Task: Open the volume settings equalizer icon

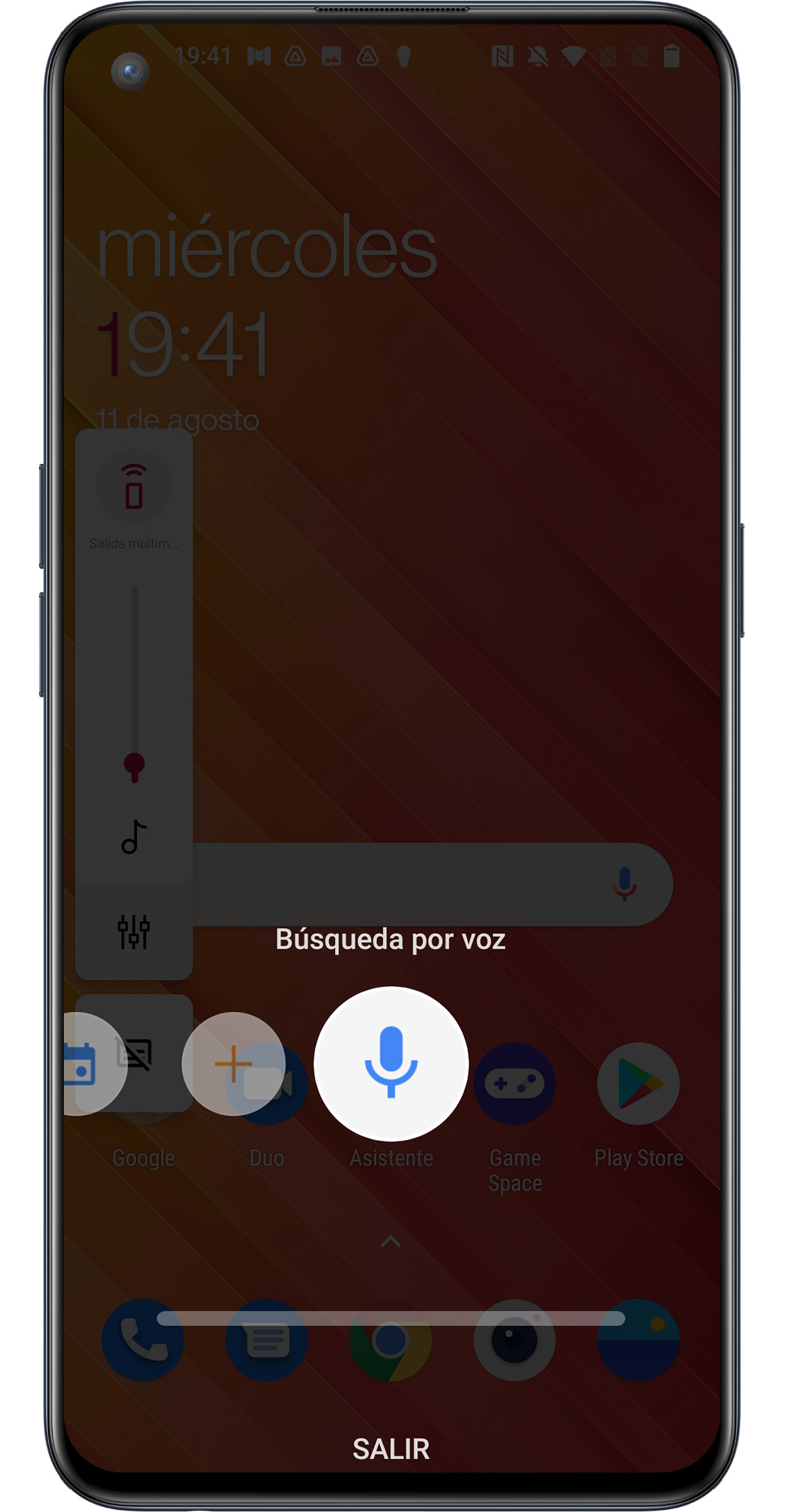Action: pyautogui.click(x=134, y=931)
